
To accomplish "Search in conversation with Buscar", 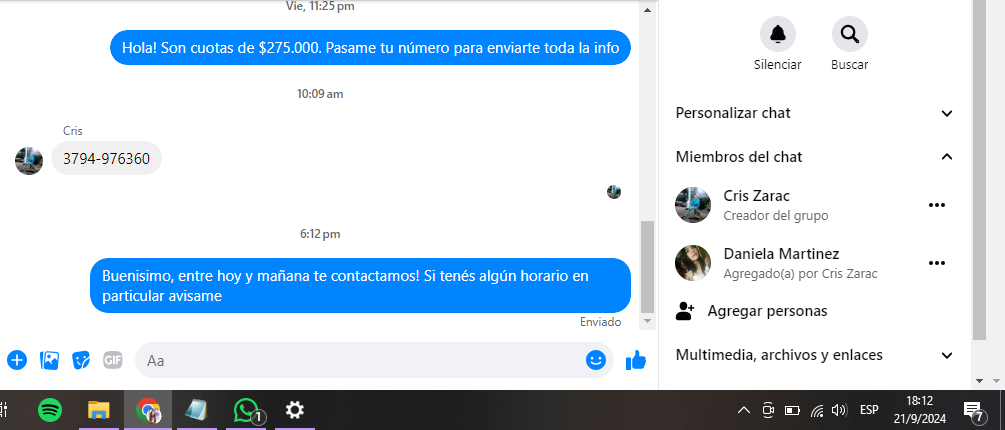I will point(849,35).
